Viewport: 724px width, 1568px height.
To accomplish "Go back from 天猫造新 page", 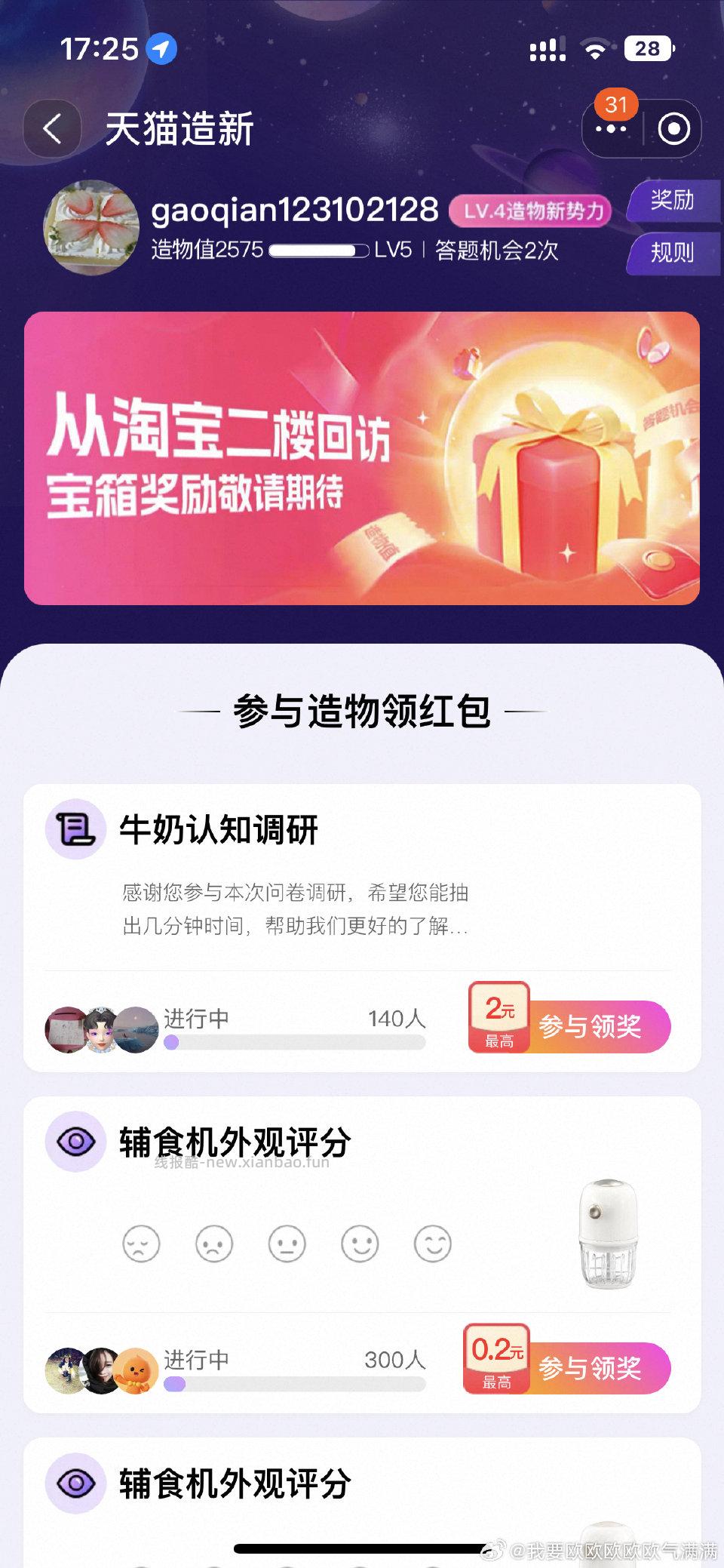I will click(x=52, y=129).
